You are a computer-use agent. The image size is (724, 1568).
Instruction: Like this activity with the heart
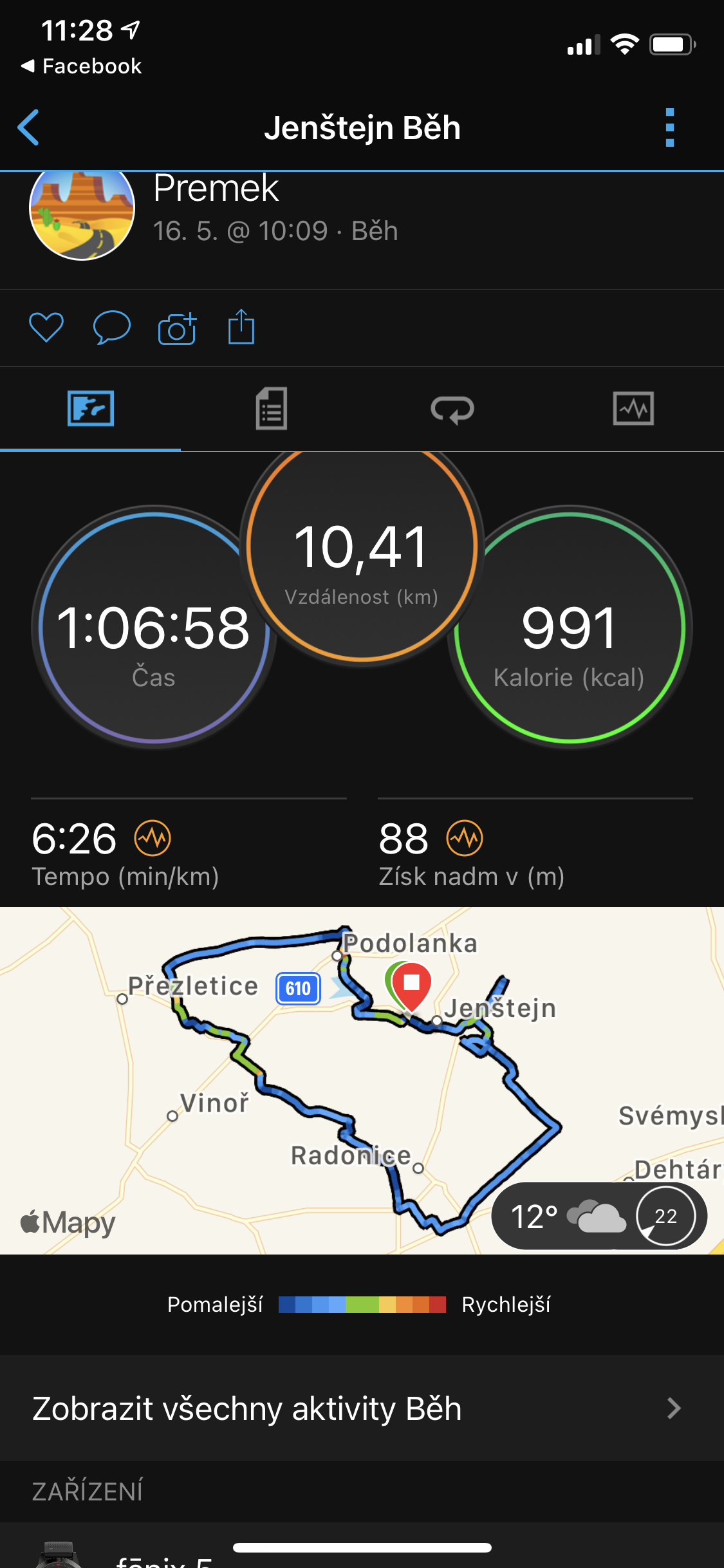46,328
